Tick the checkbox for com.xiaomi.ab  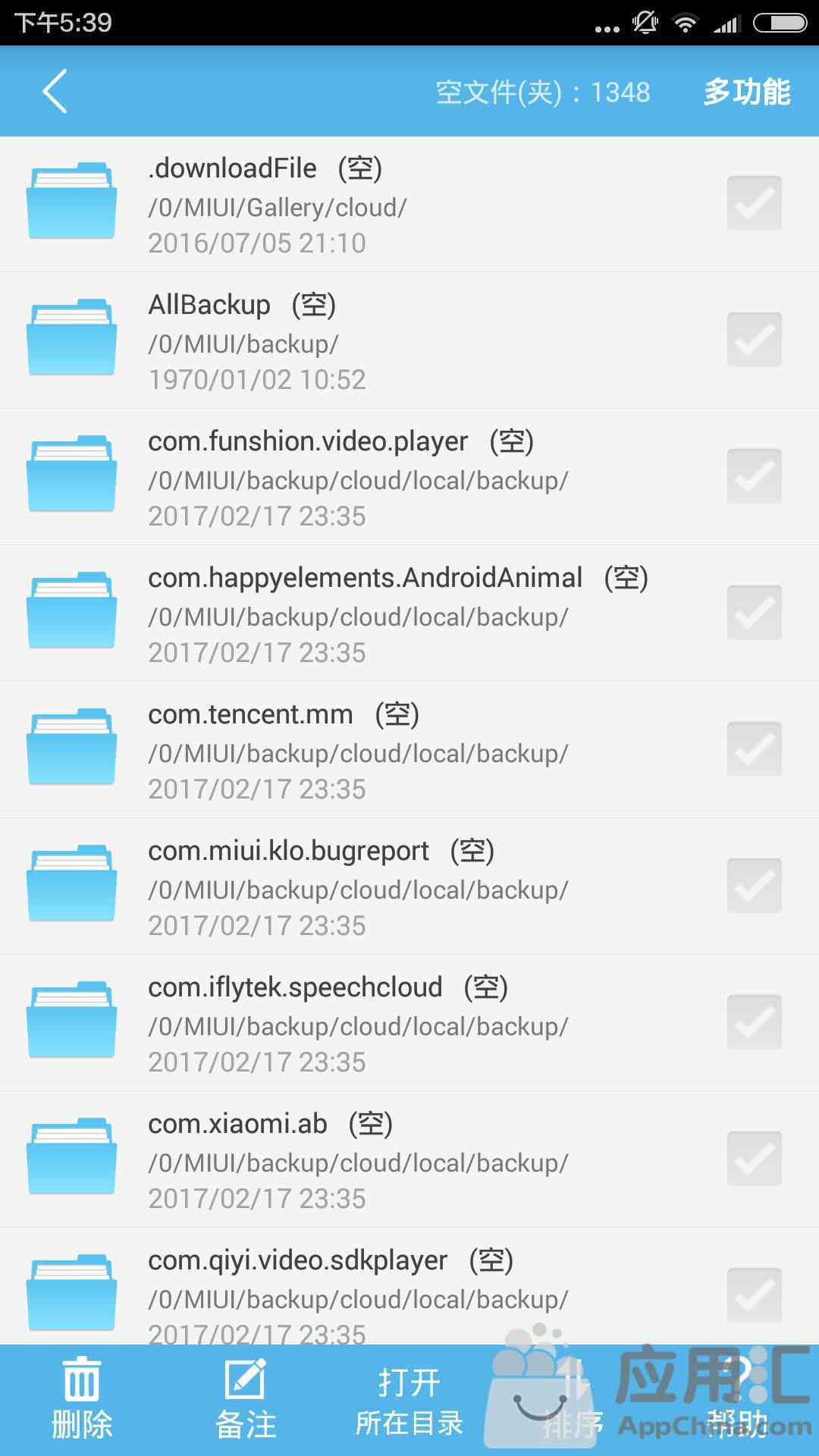[x=754, y=1159]
